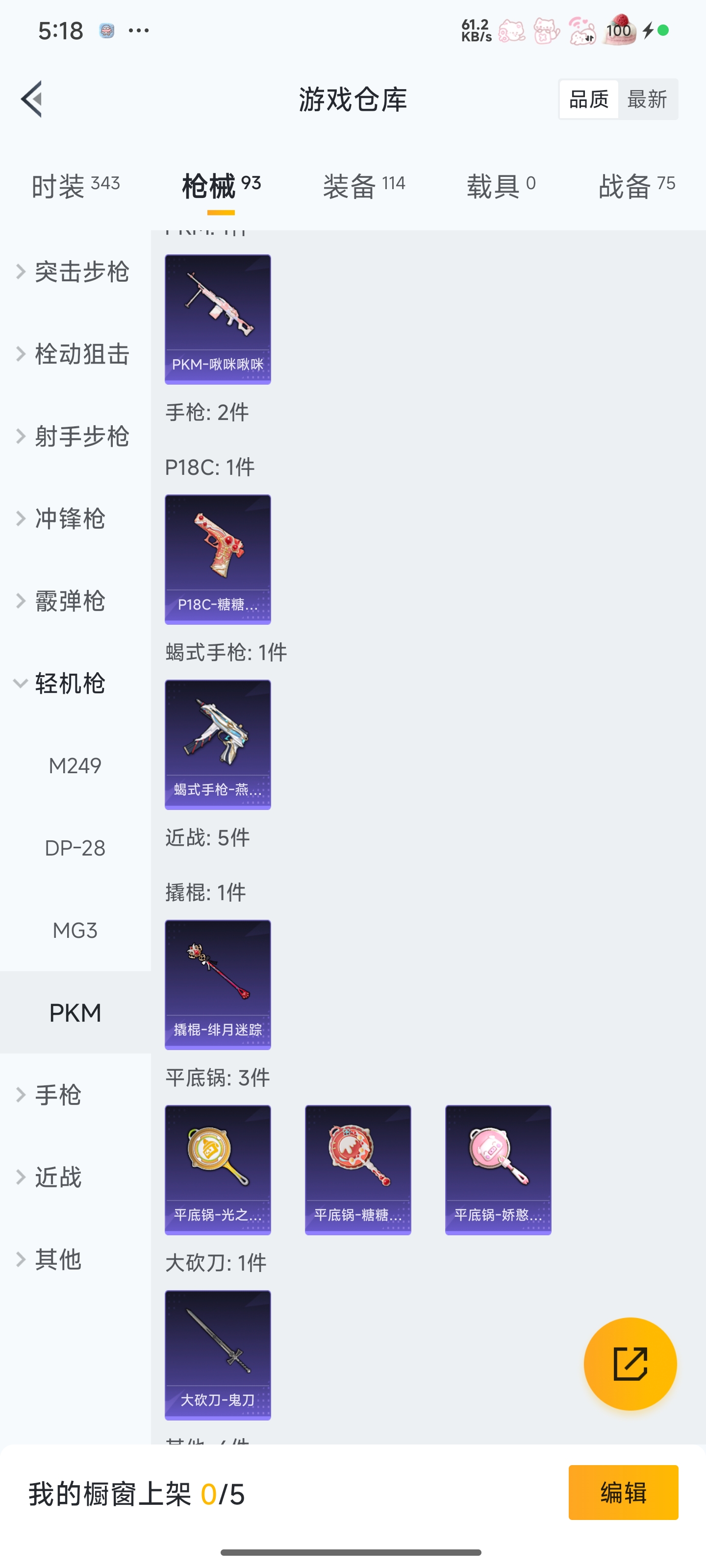Image resolution: width=706 pixels, height=1568 pixels.
Task: Select DP-28 in the sidebar
Action: pos(75,848)
